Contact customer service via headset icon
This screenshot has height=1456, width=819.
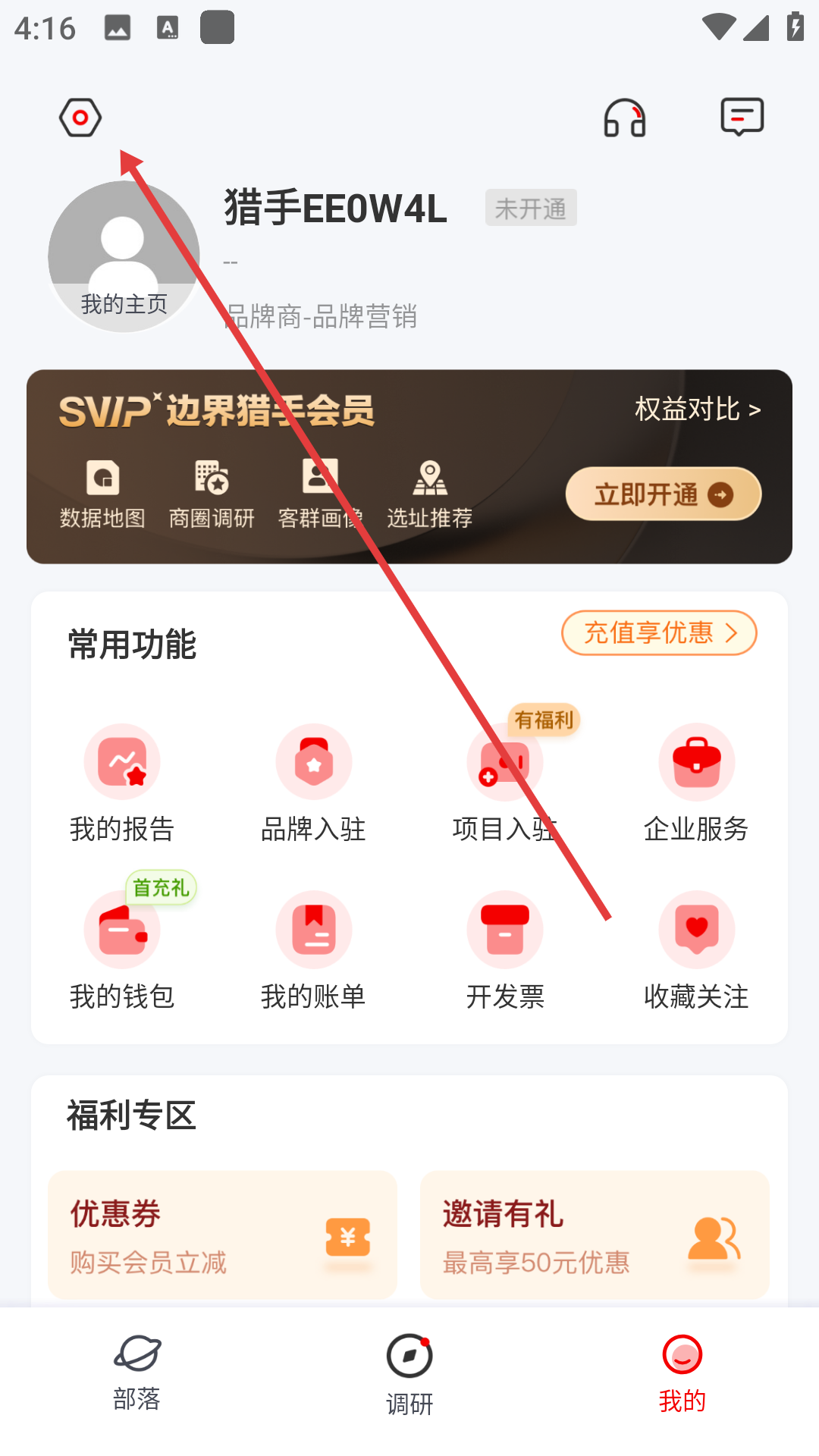(x=624, y=118)
